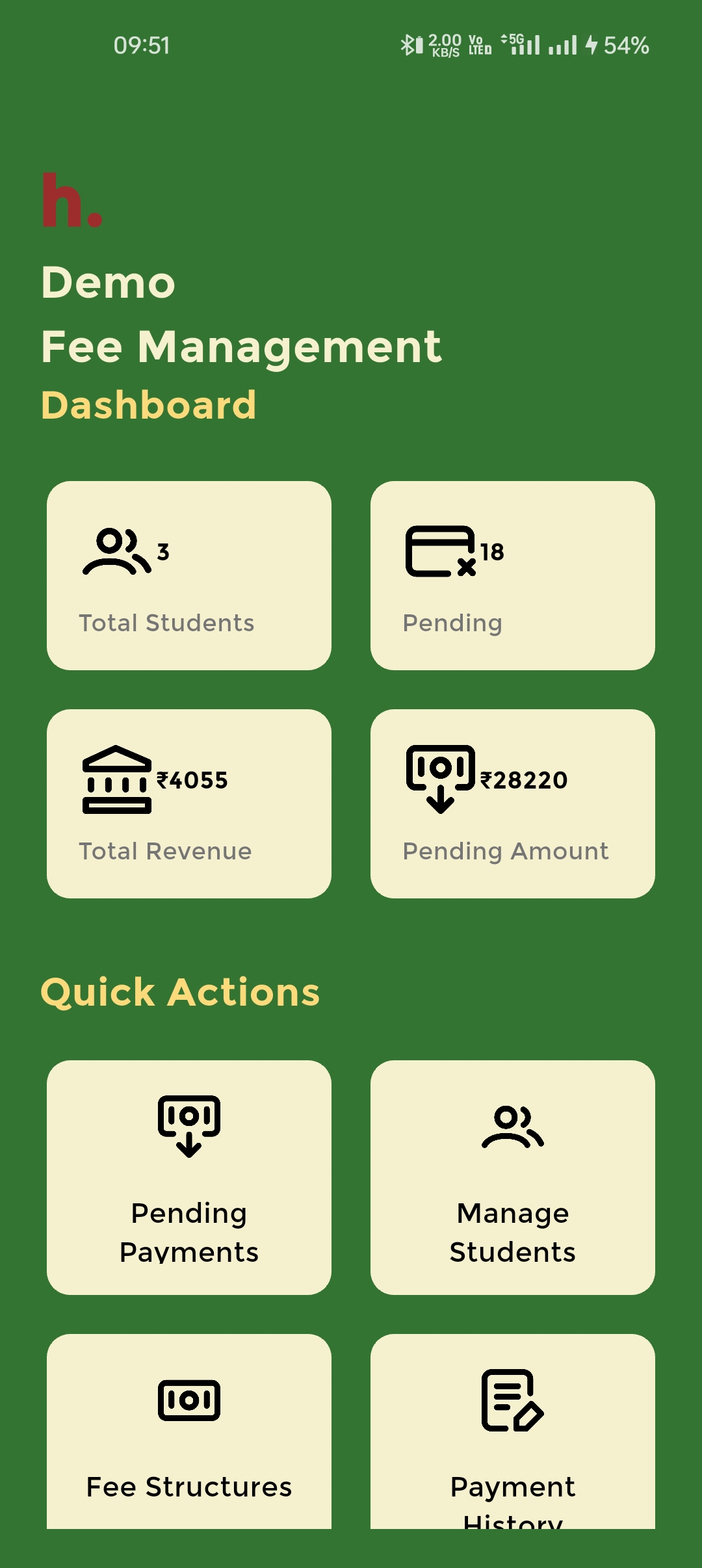
Task: Open Pending Payments quick action
Action: click(188, 1177)
